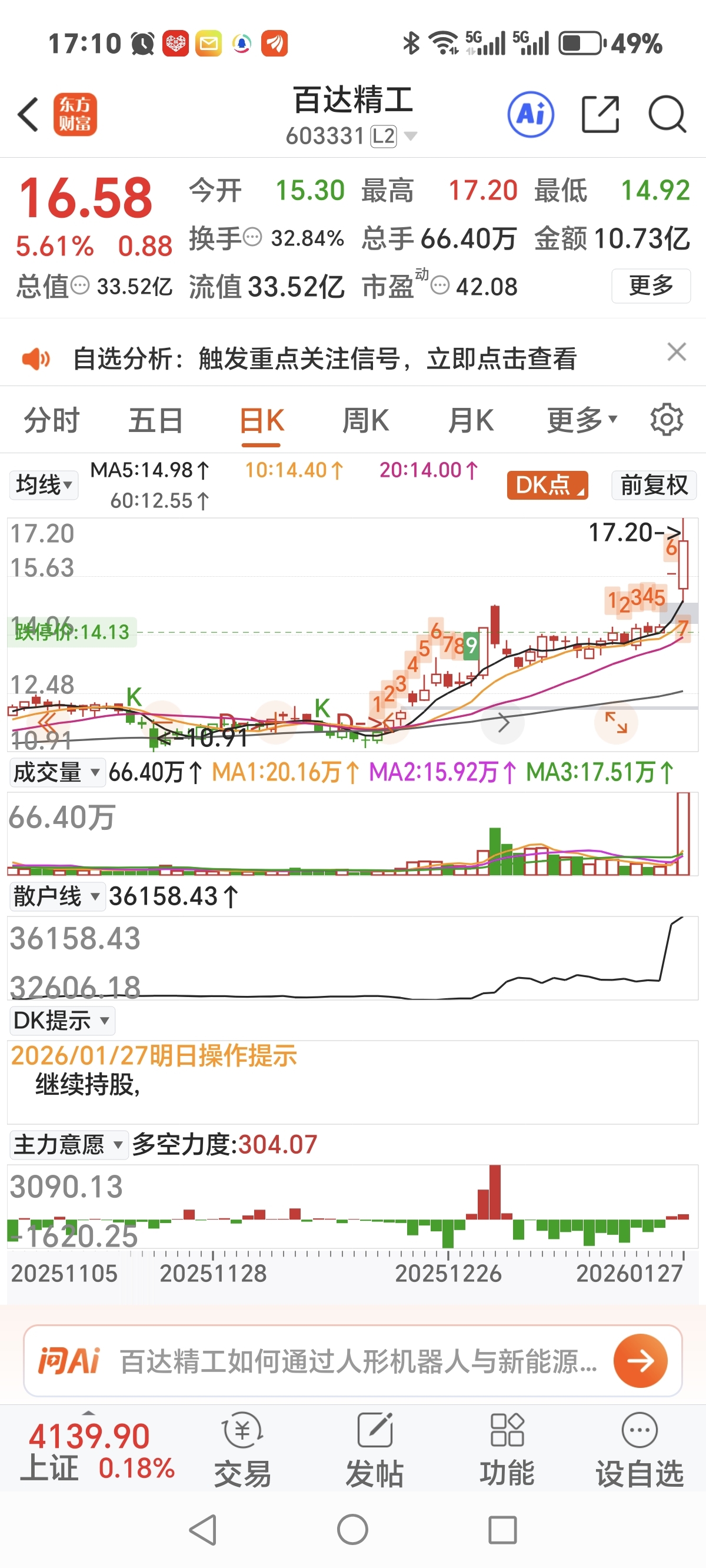The width and height of the screenshot is (706, 1568).
Task: Open chart settings gear
Action: (667, 420)
